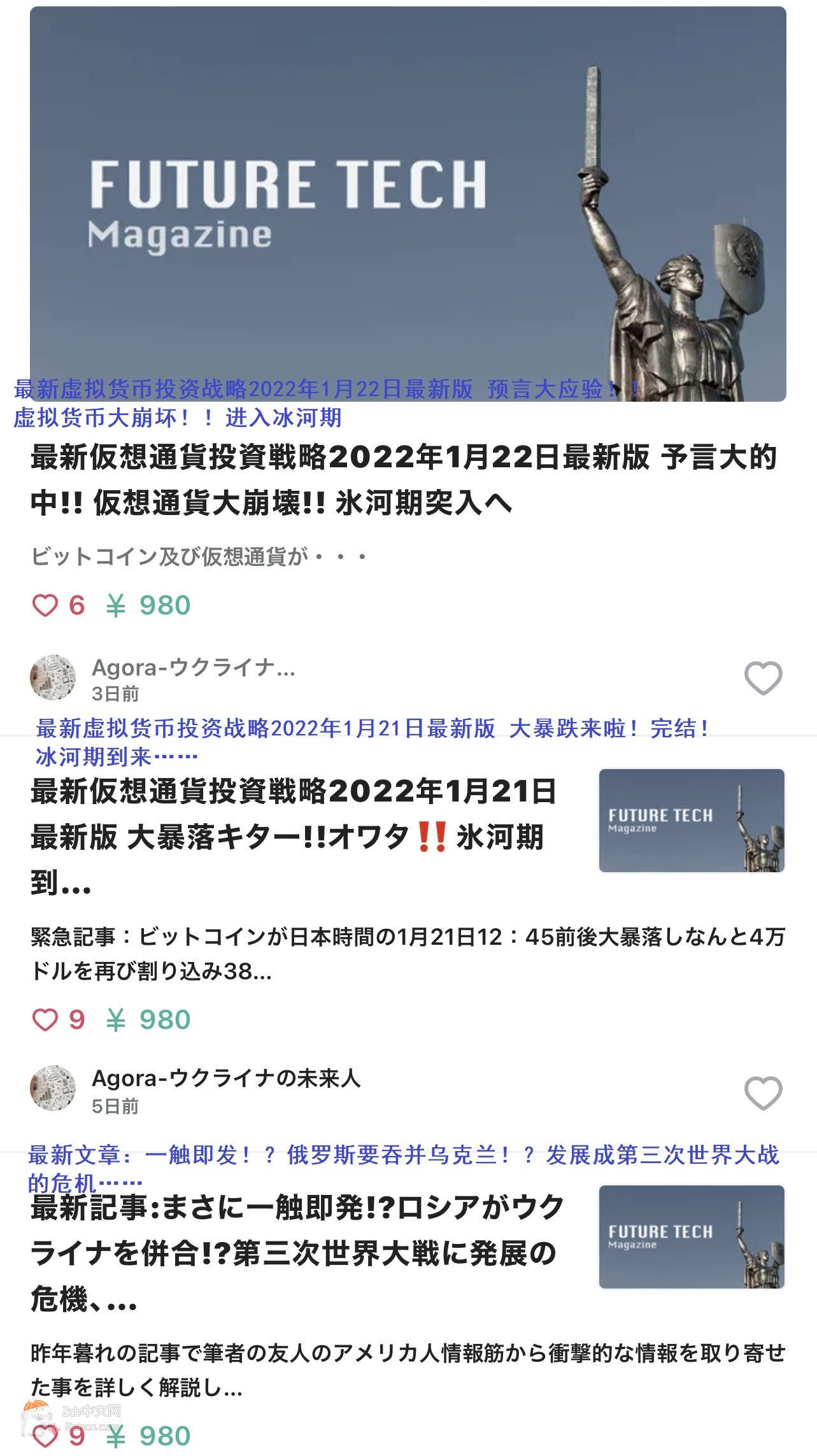Screen dimensions: 817x1456
Task: Tap the thumbnail beside the January 21 article
Action: (692, 821)
